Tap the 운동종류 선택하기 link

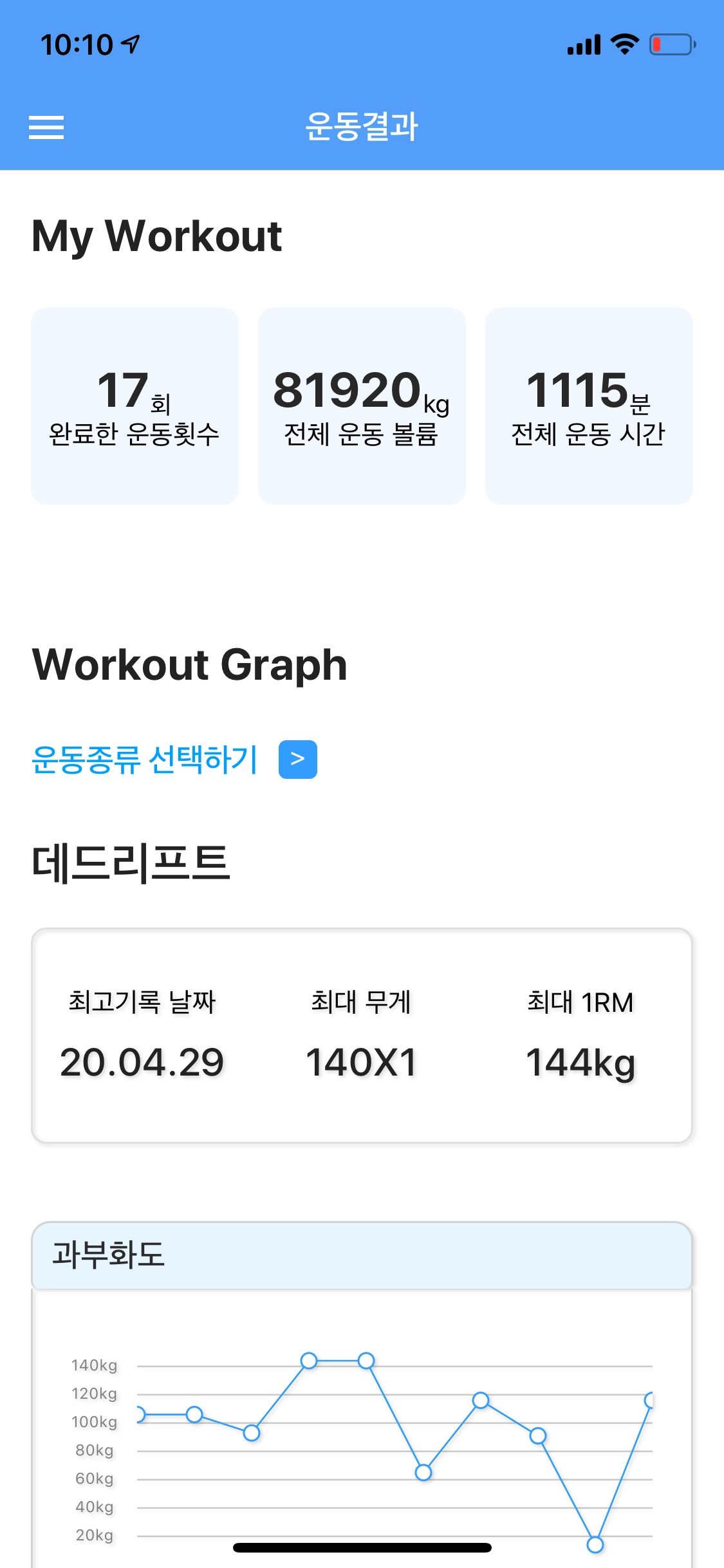pyautogui.click(x=145, y=760)
